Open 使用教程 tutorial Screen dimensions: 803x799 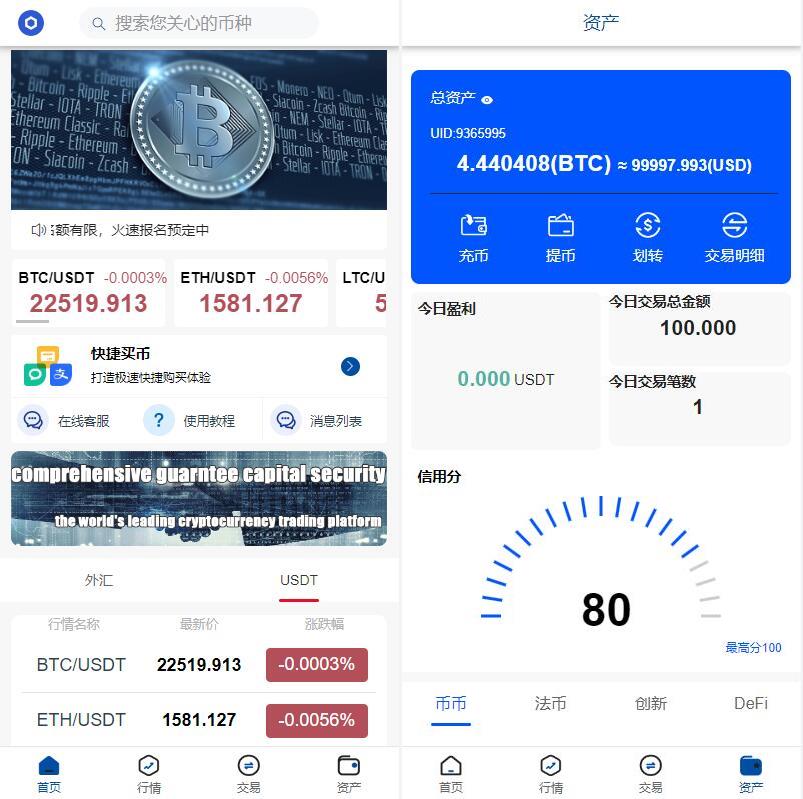tap(192, 421)
